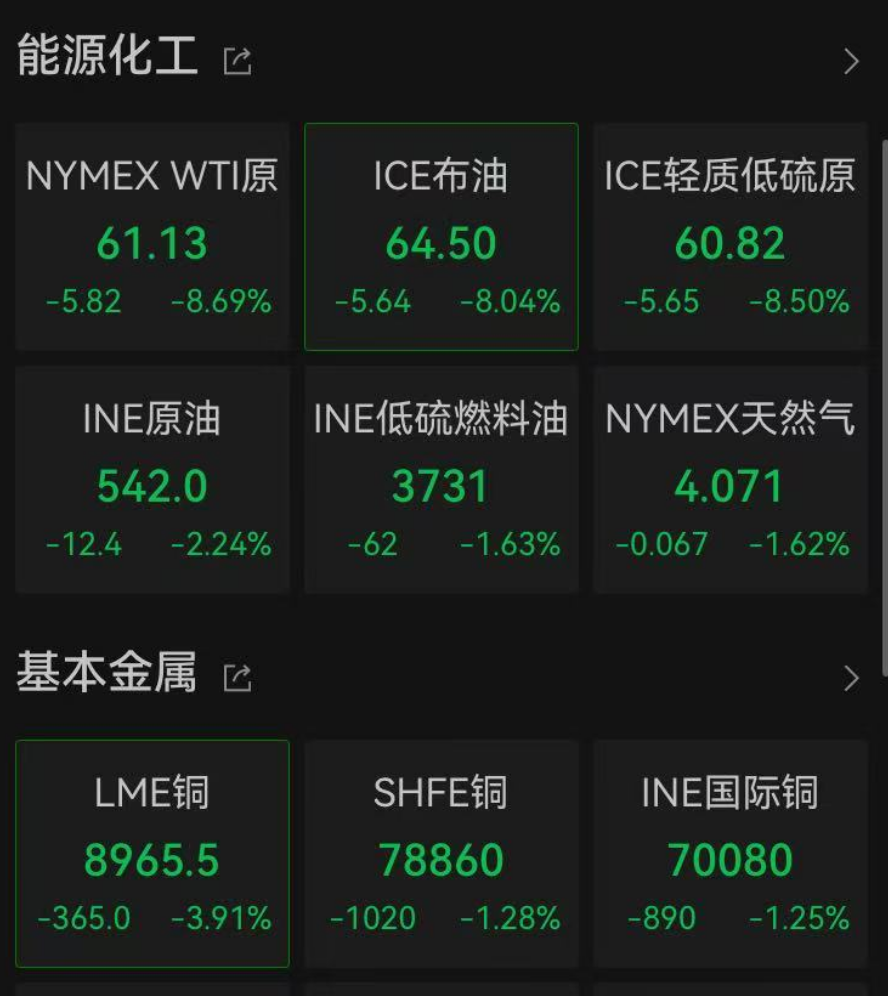Open the NYMEX WTI原油 quote card

151,236
